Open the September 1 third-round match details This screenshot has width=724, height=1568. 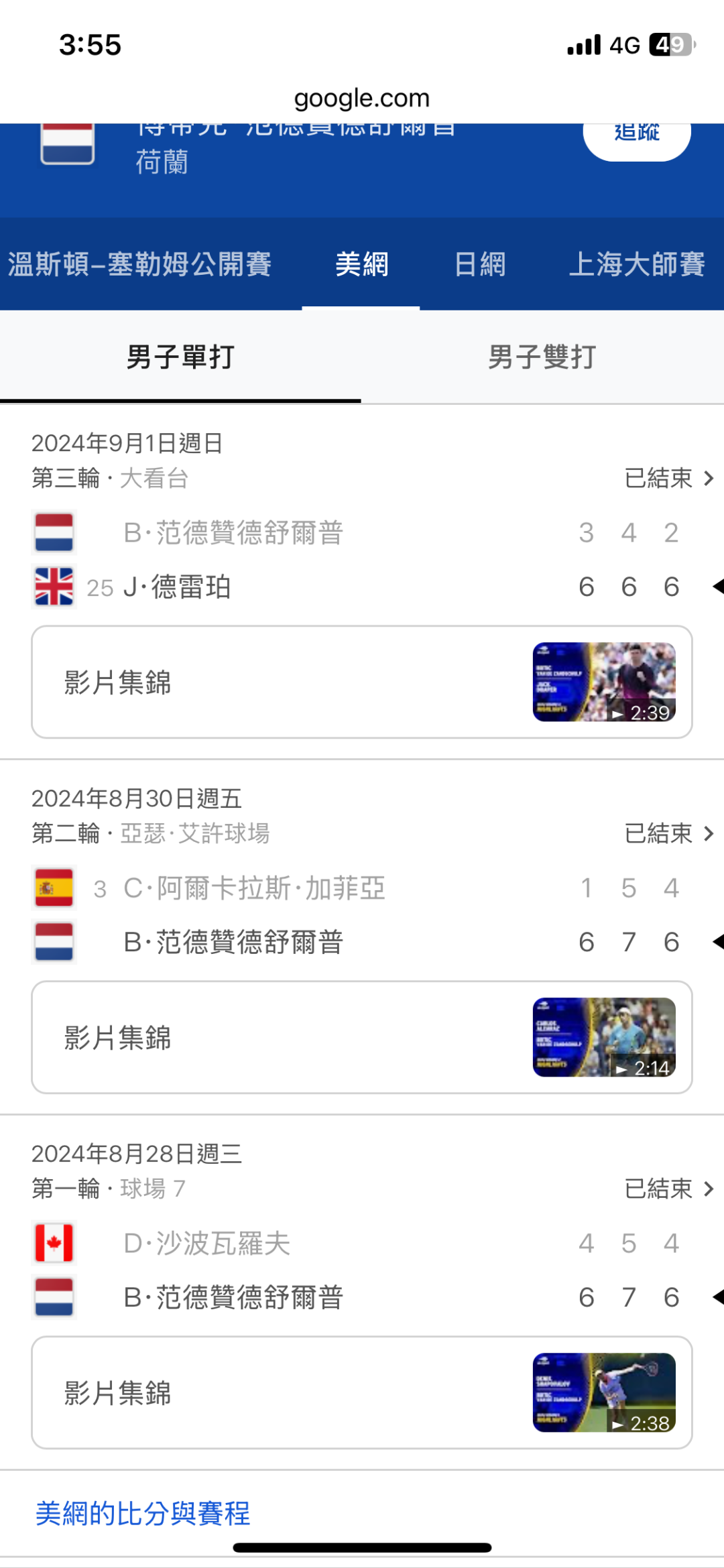(x=668, y=479)
